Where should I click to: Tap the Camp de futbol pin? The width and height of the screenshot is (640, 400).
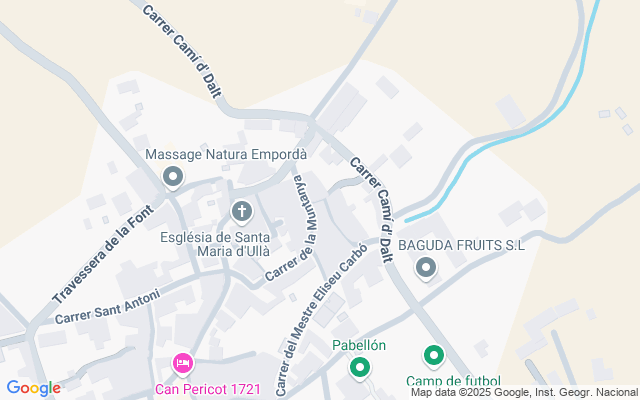pyautogui.click(x=434, y=355)
